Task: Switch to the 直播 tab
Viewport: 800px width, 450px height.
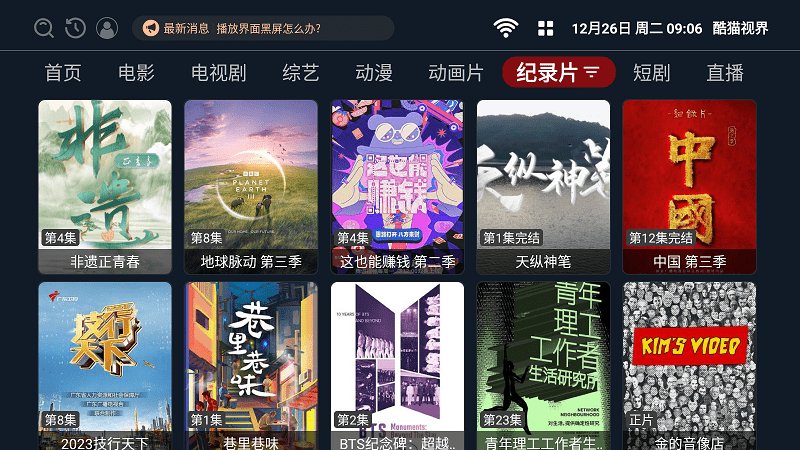Action: point(725,73)
